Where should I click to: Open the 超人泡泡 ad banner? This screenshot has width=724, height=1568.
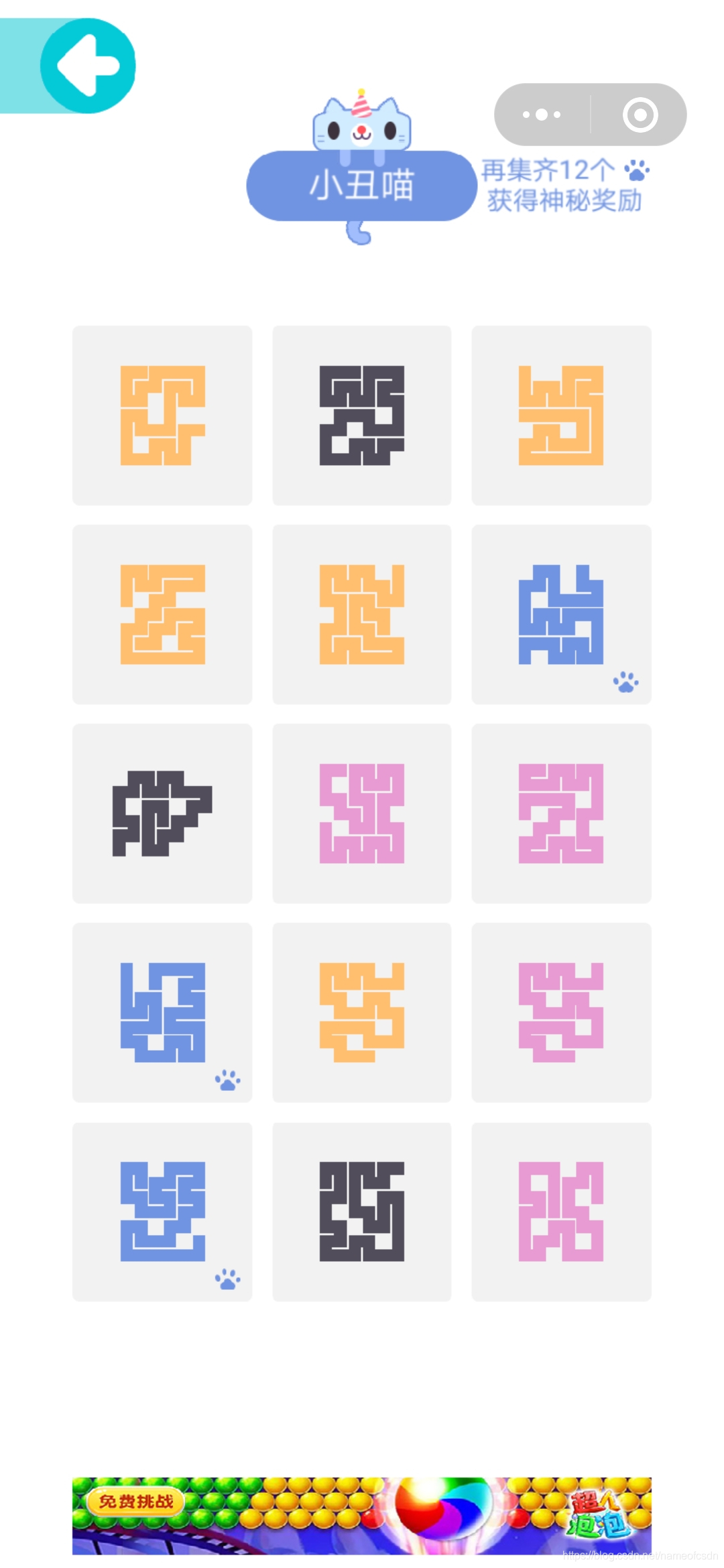point(361,1515)
